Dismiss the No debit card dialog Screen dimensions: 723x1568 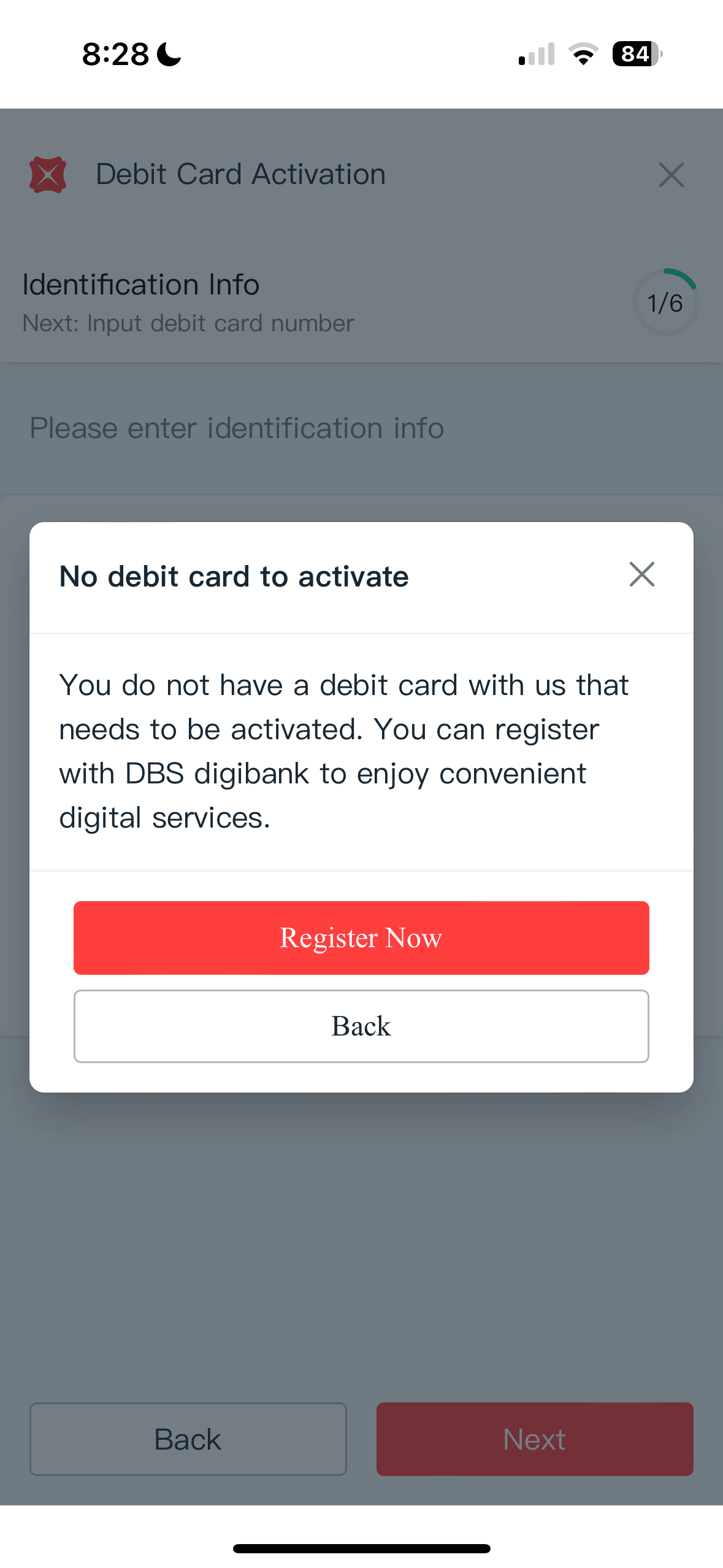coord(641,574)
